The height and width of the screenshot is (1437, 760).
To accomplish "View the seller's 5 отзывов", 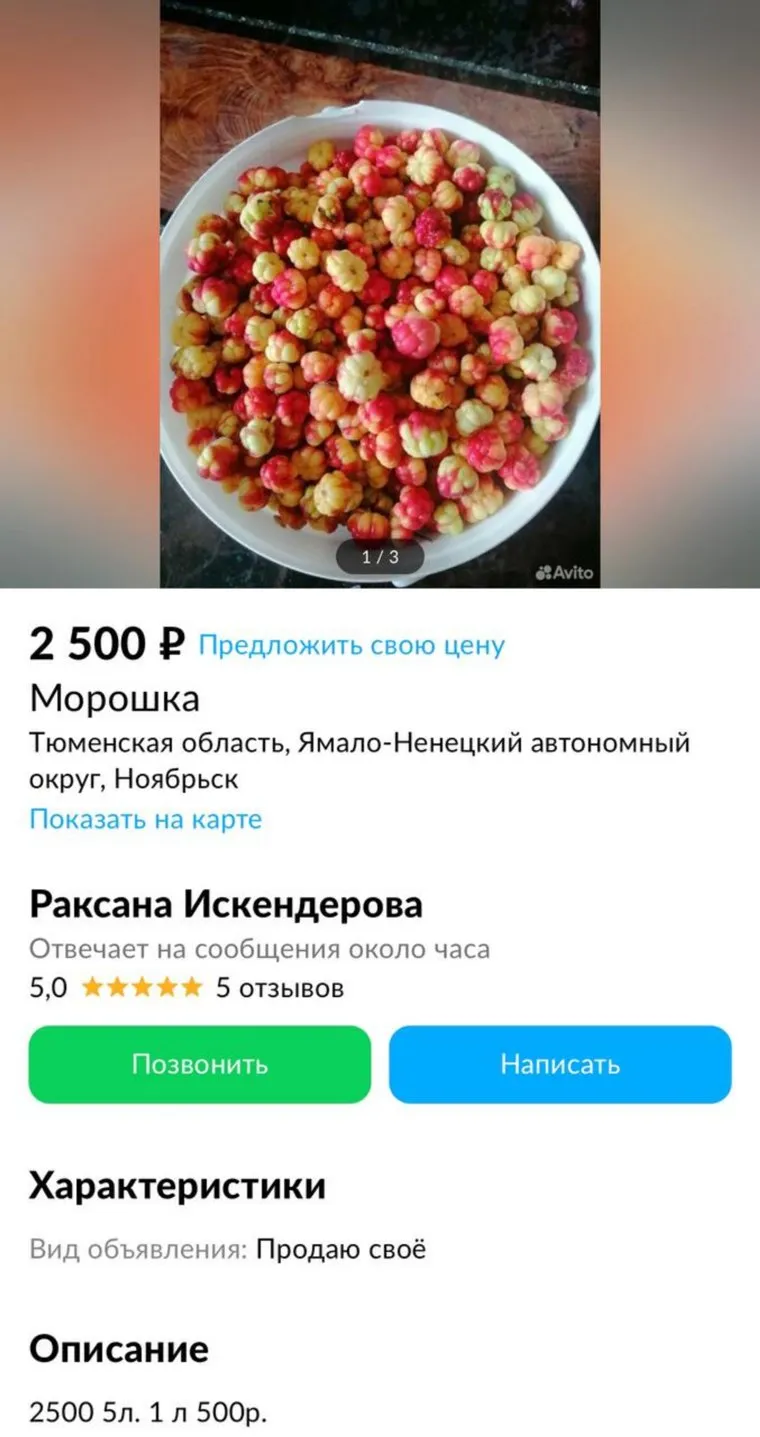I will [280, 989].
